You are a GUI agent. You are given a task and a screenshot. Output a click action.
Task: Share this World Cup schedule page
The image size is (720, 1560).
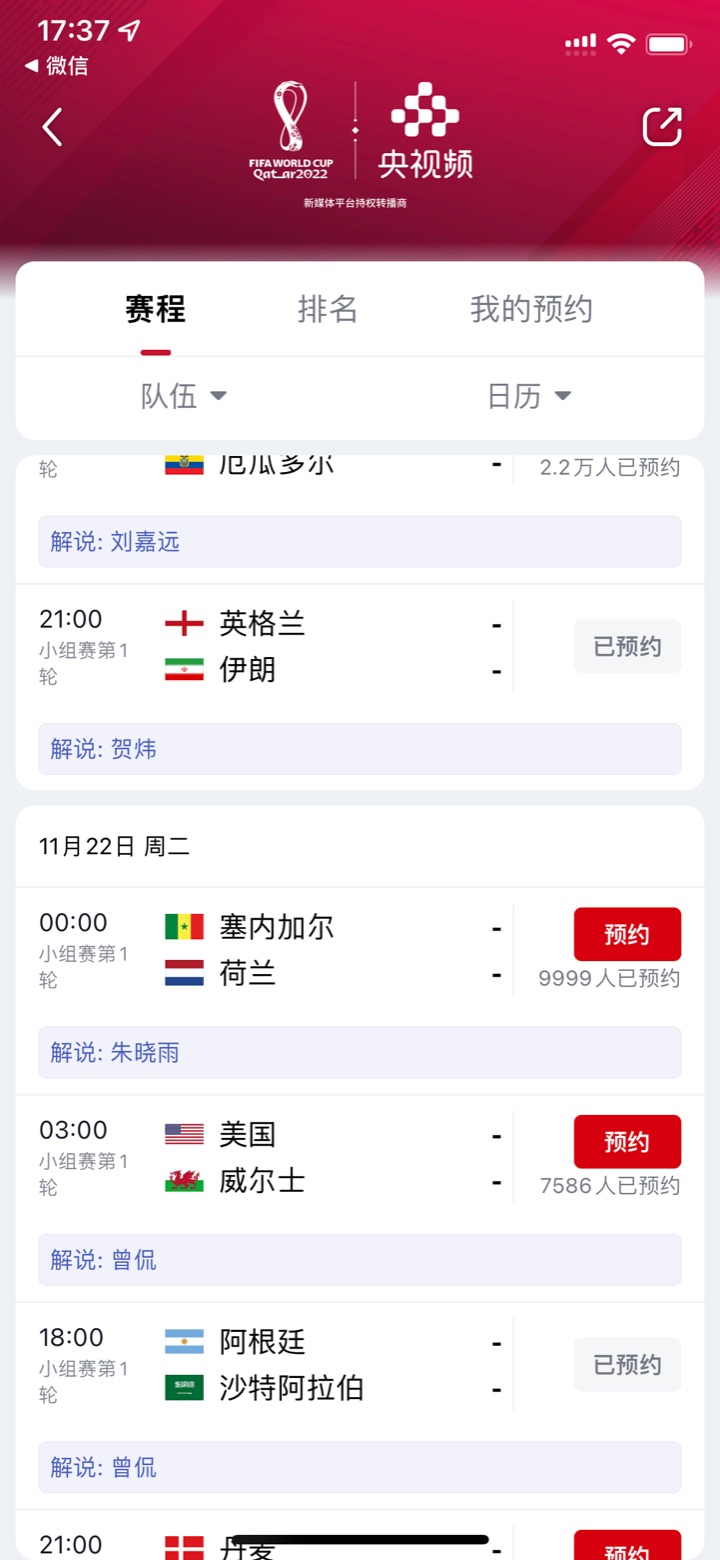[662, 127]
